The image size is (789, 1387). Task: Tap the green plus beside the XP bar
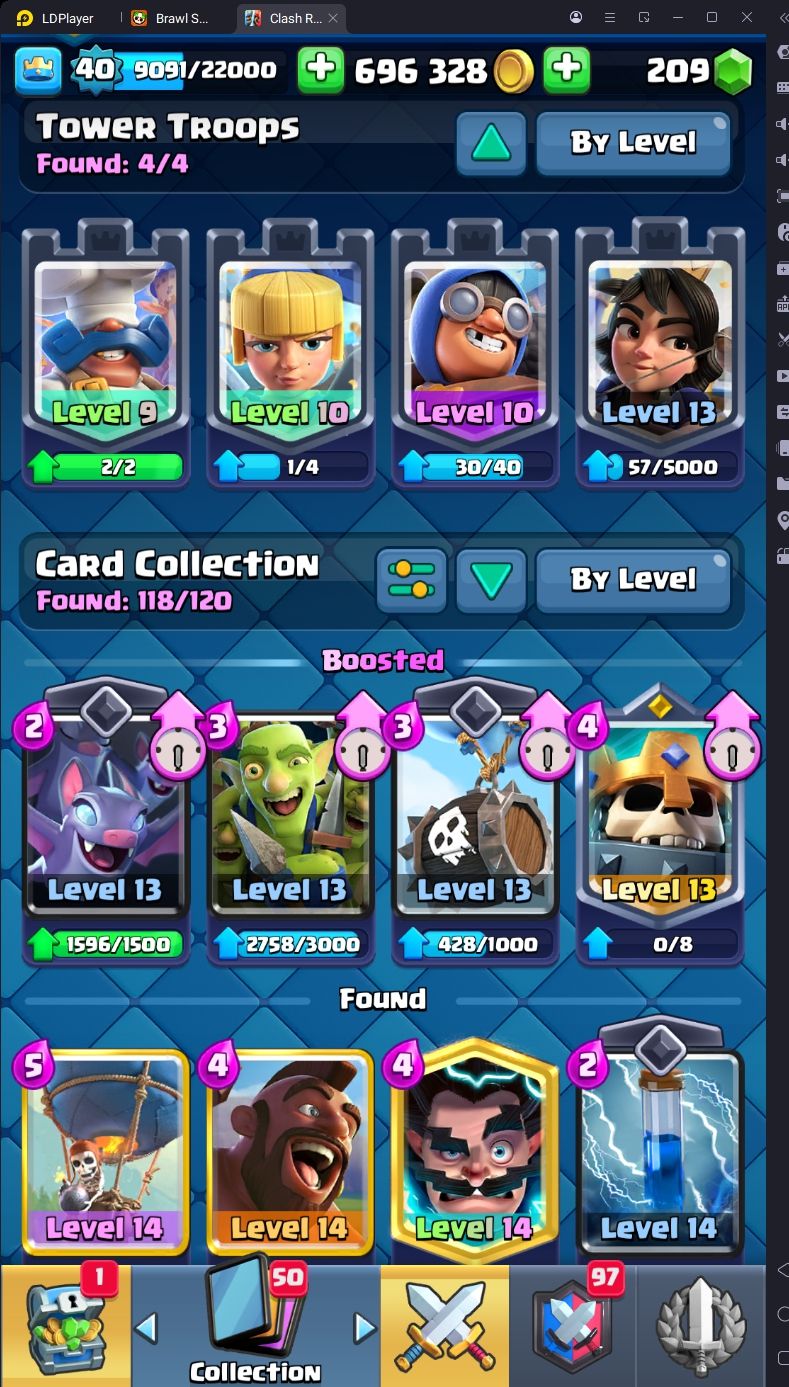pos(320,69)
